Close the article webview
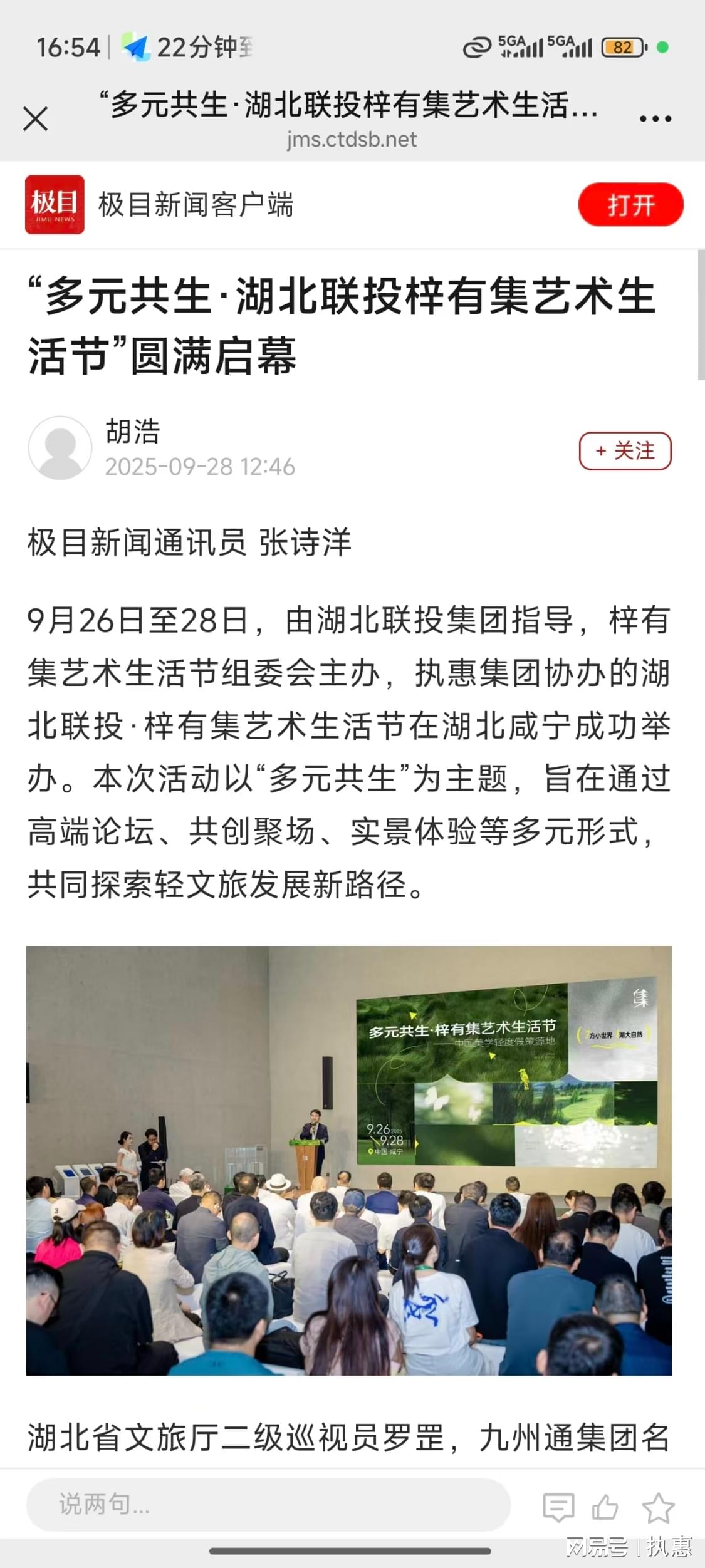705x1568 pixels. [x=36, y=118]
